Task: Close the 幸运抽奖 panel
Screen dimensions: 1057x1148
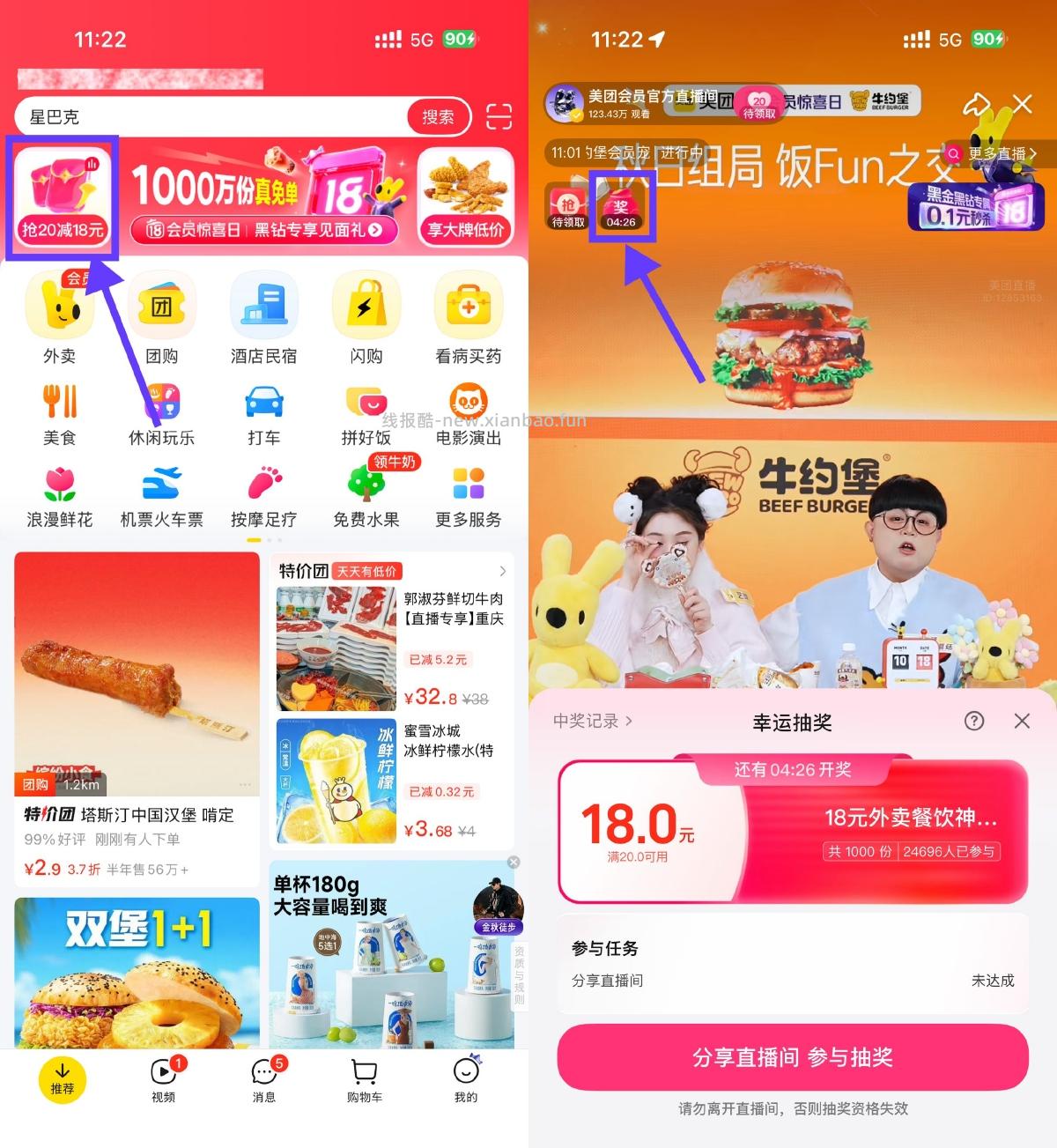Action: tap(1022, 721)
